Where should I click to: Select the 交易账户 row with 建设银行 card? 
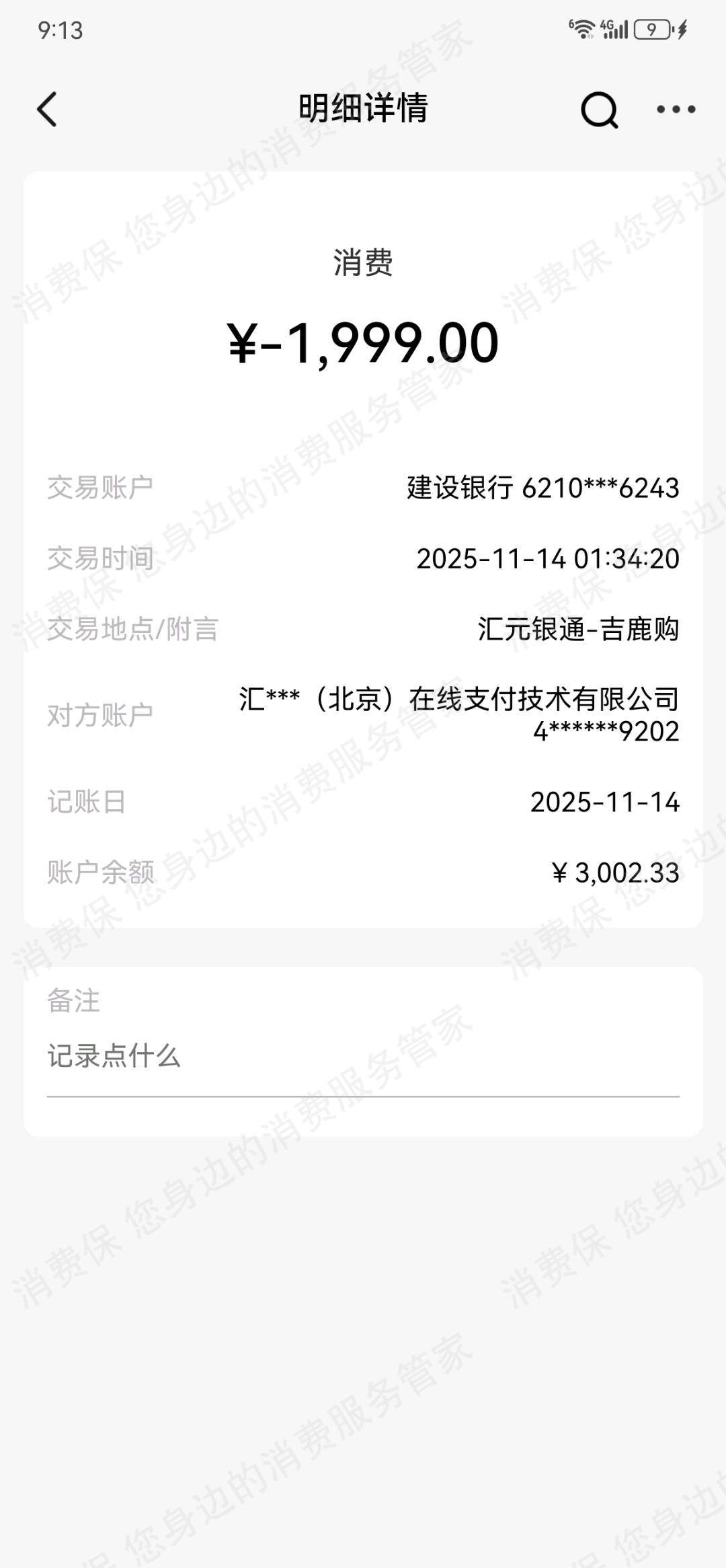point(541,489)
